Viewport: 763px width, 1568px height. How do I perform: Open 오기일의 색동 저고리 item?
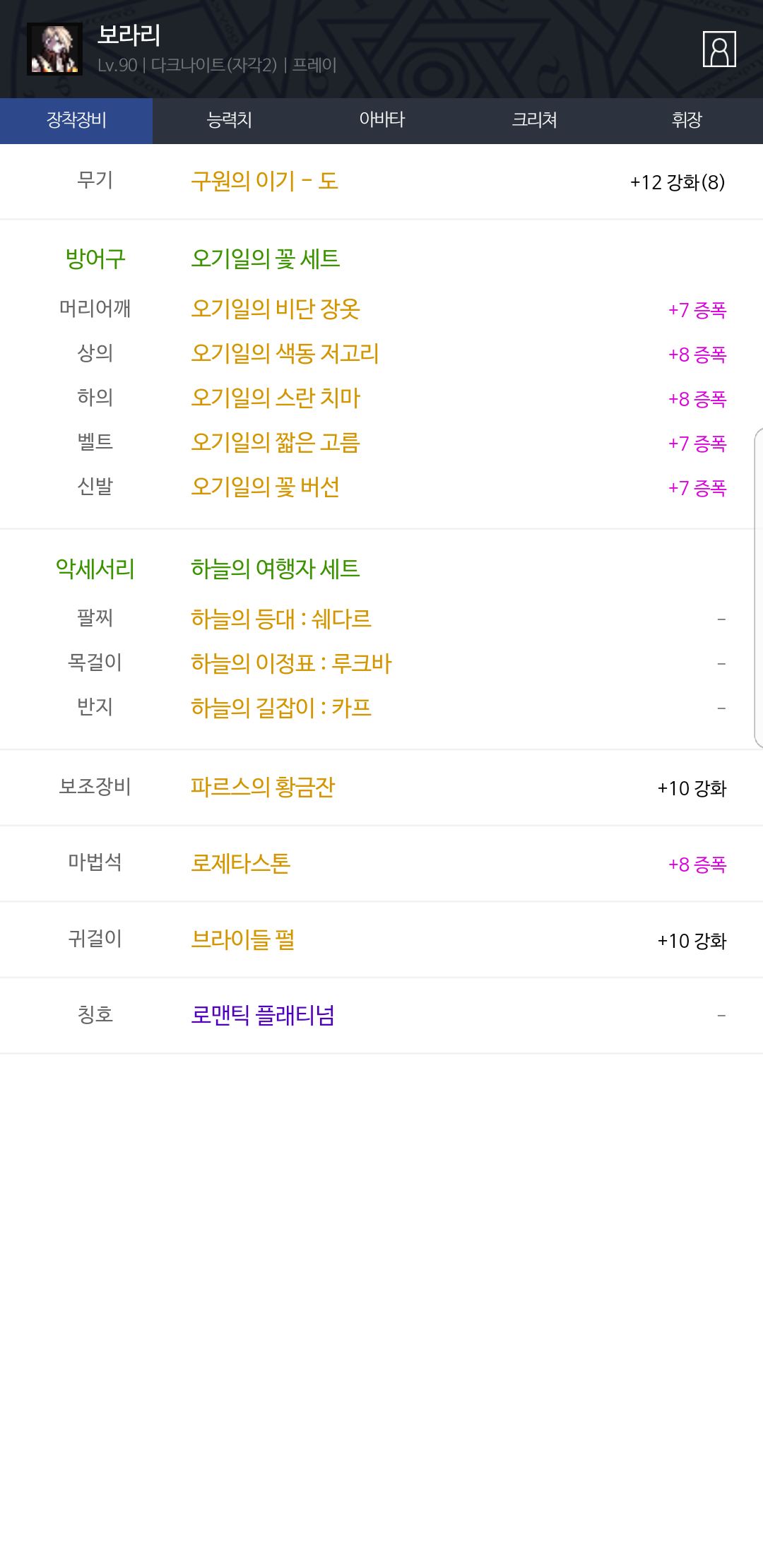click(285, 353)
